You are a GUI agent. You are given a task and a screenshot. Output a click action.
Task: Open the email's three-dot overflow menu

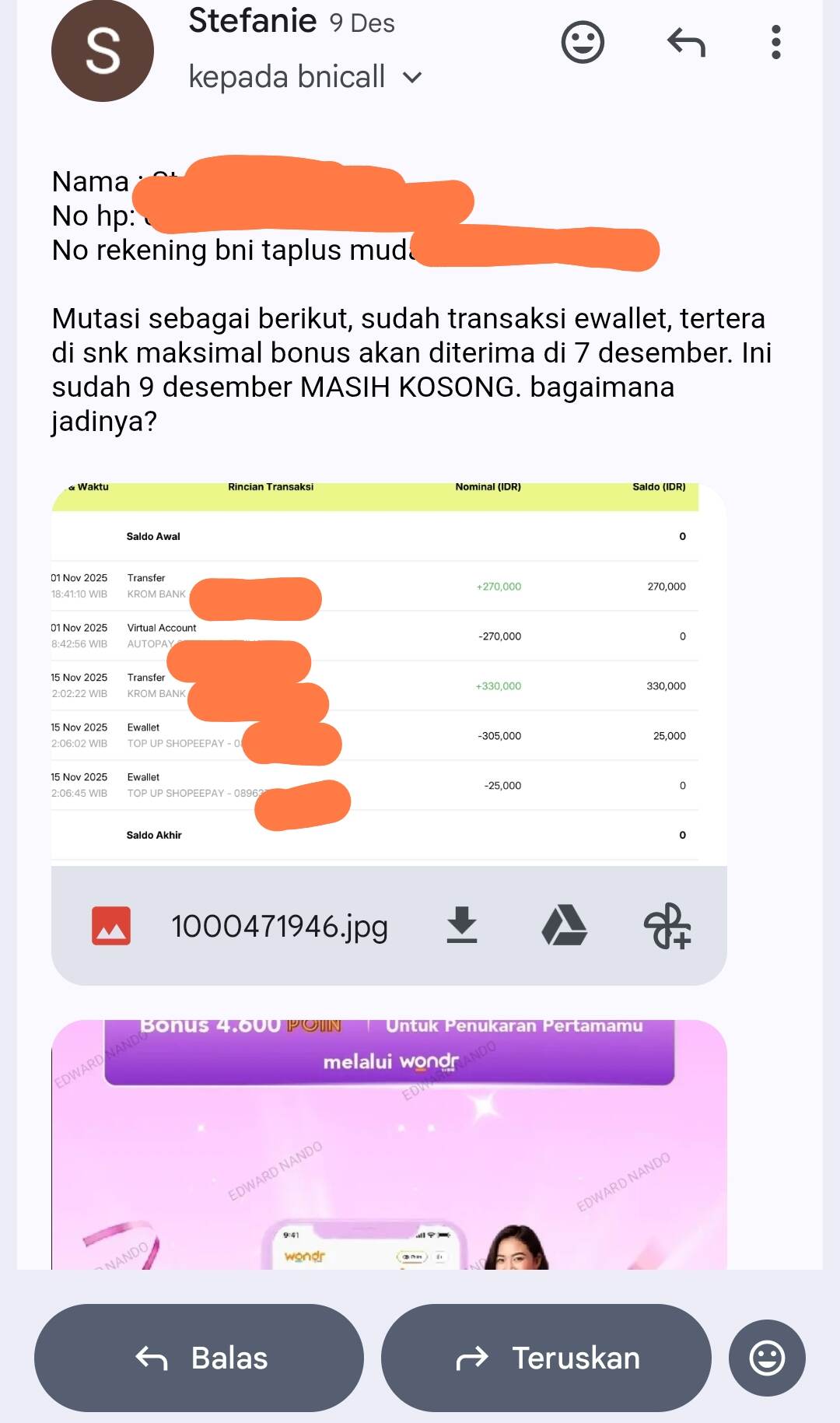775,42
